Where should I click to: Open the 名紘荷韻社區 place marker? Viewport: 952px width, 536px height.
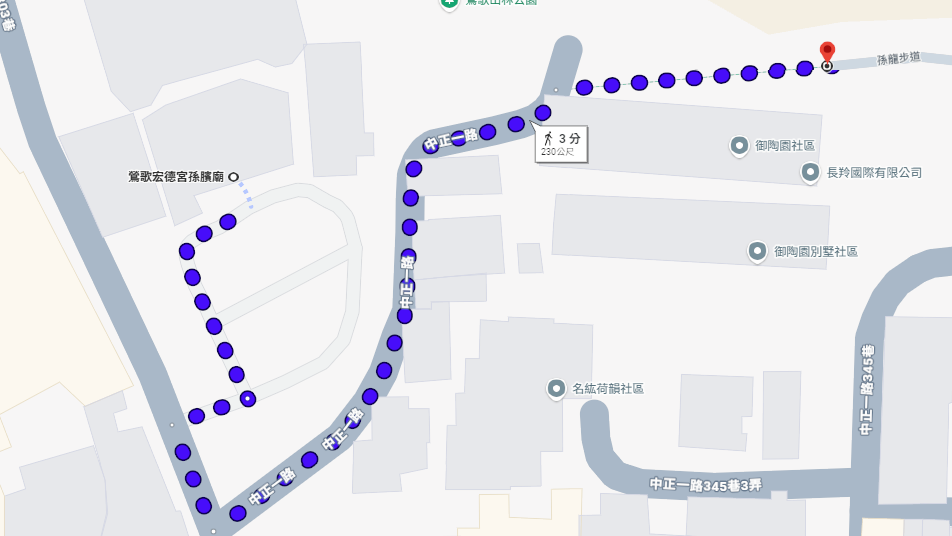click(556, 389)
